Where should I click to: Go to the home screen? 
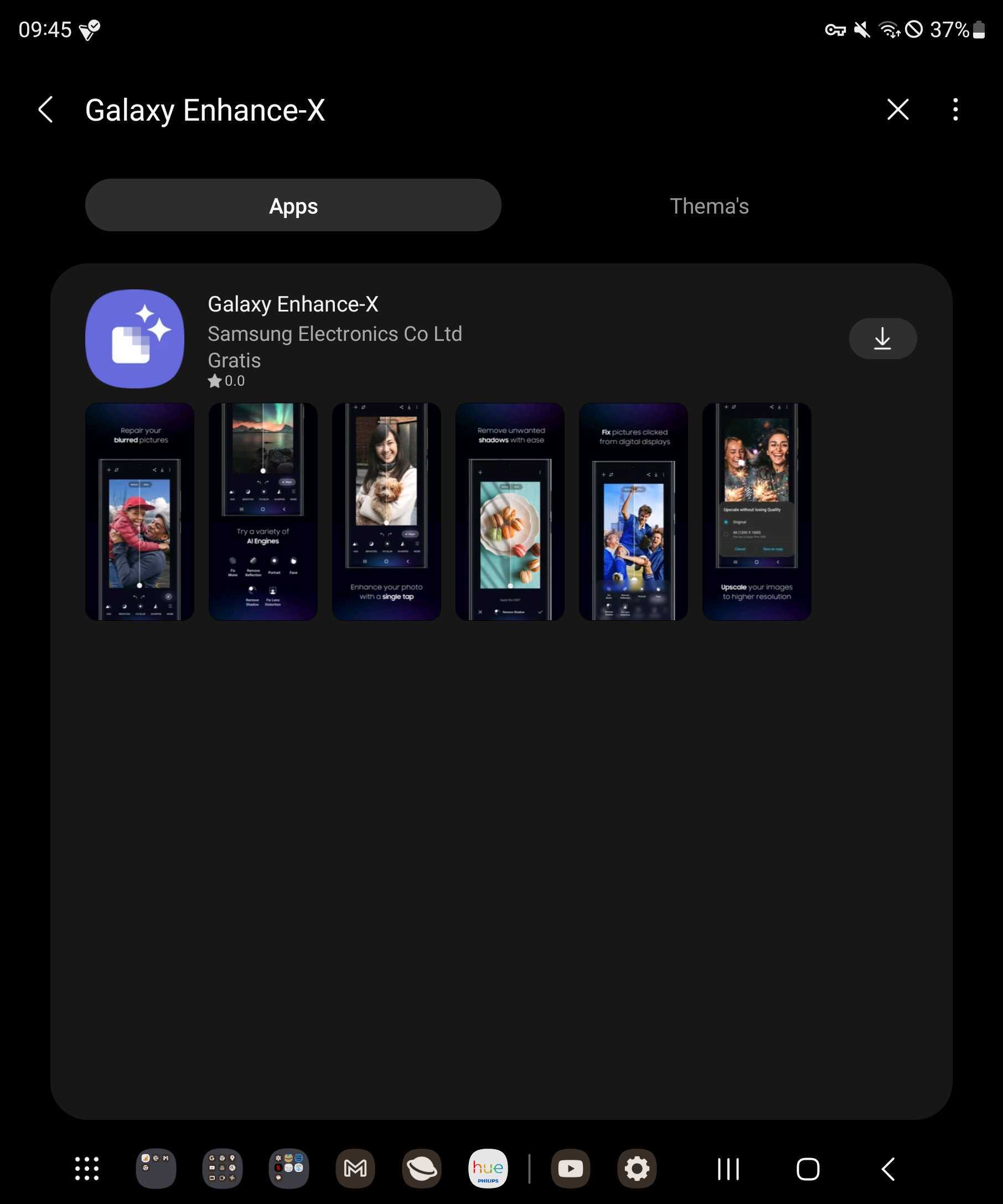point(808,1169)
